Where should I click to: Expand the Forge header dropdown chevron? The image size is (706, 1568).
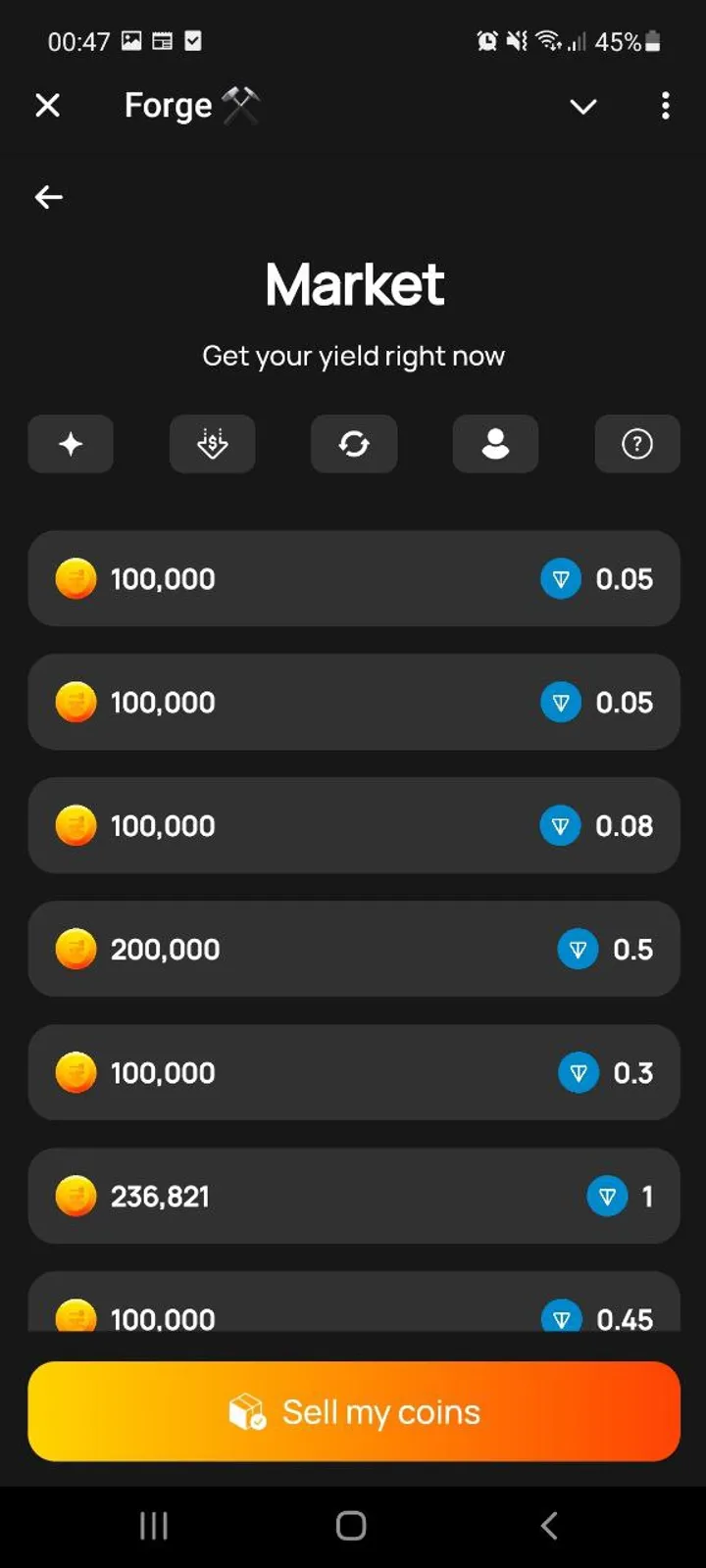coord(583,106)
